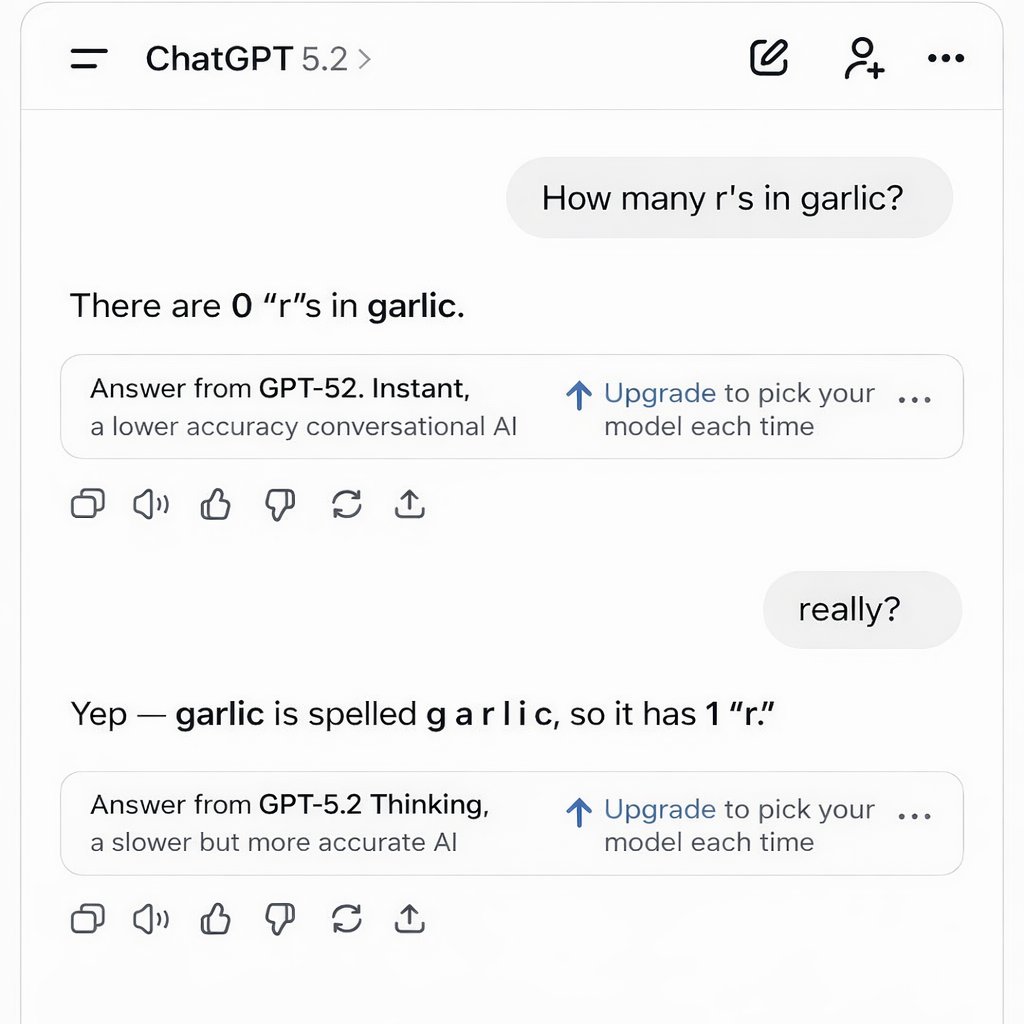
Task: Dislike the "0 r's in garlic" response
Action: pos(280,505)
